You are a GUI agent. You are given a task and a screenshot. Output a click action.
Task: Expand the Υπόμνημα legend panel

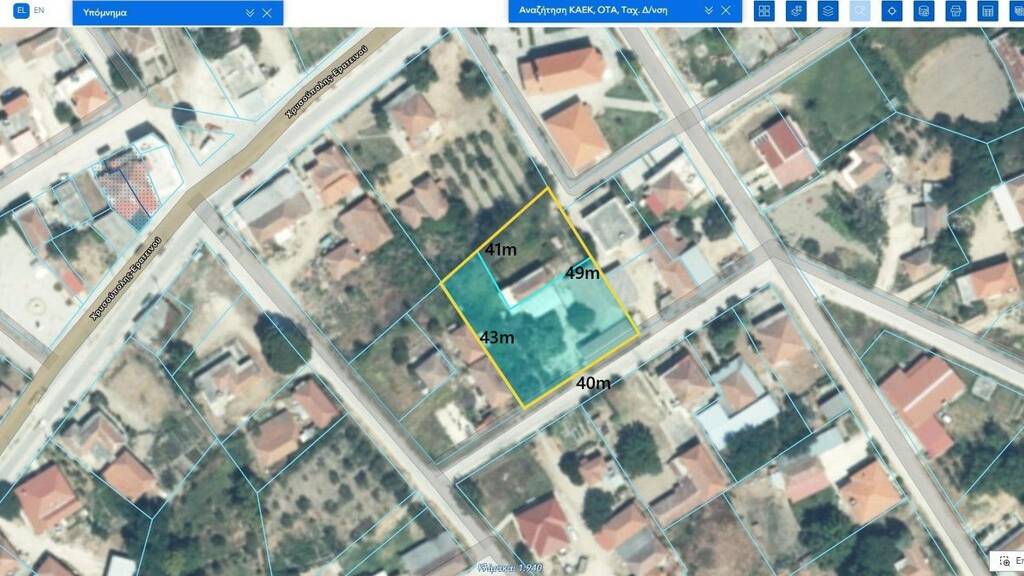[x=250, y=13]
